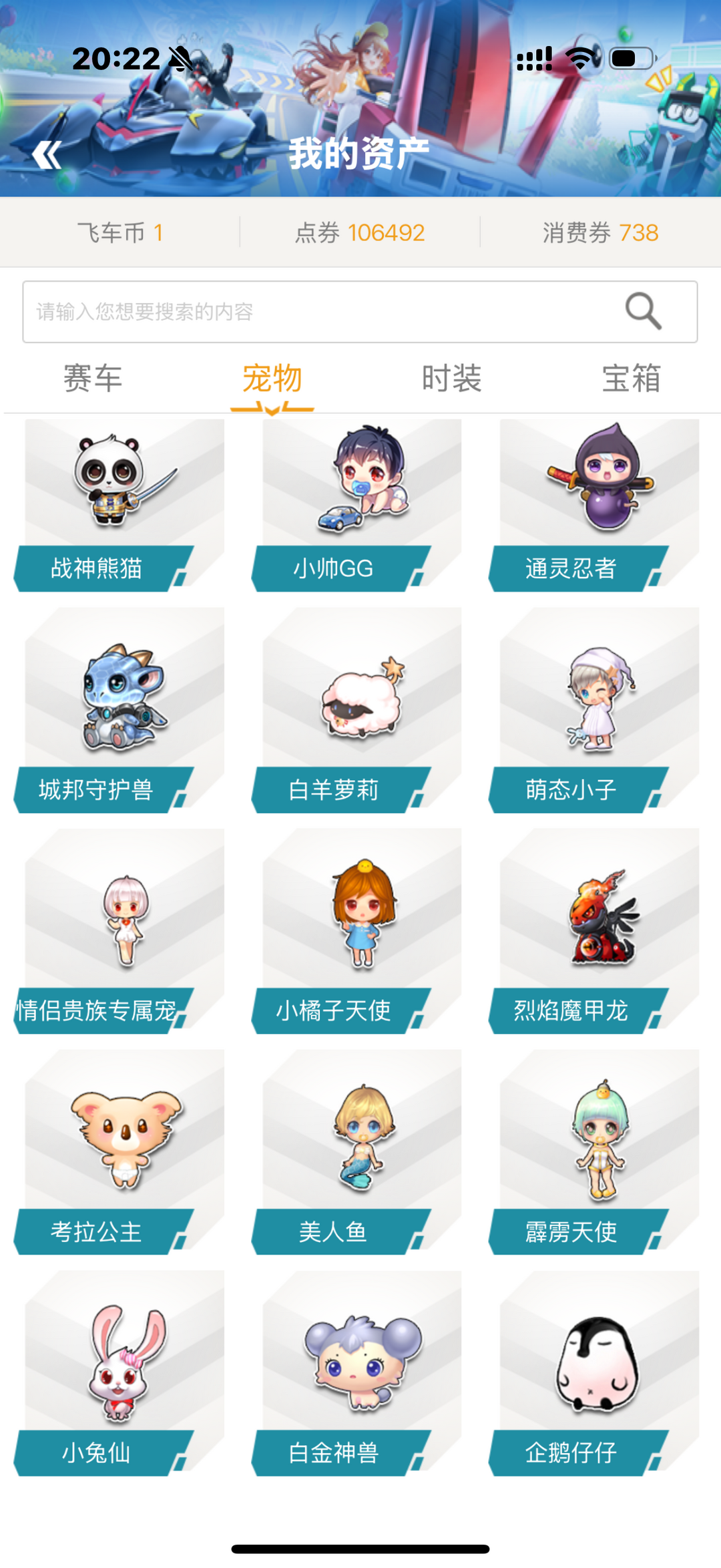Select the 企鹅仔仔 pet
This screenshot has height=1568, width=721.
(595, 1374)
